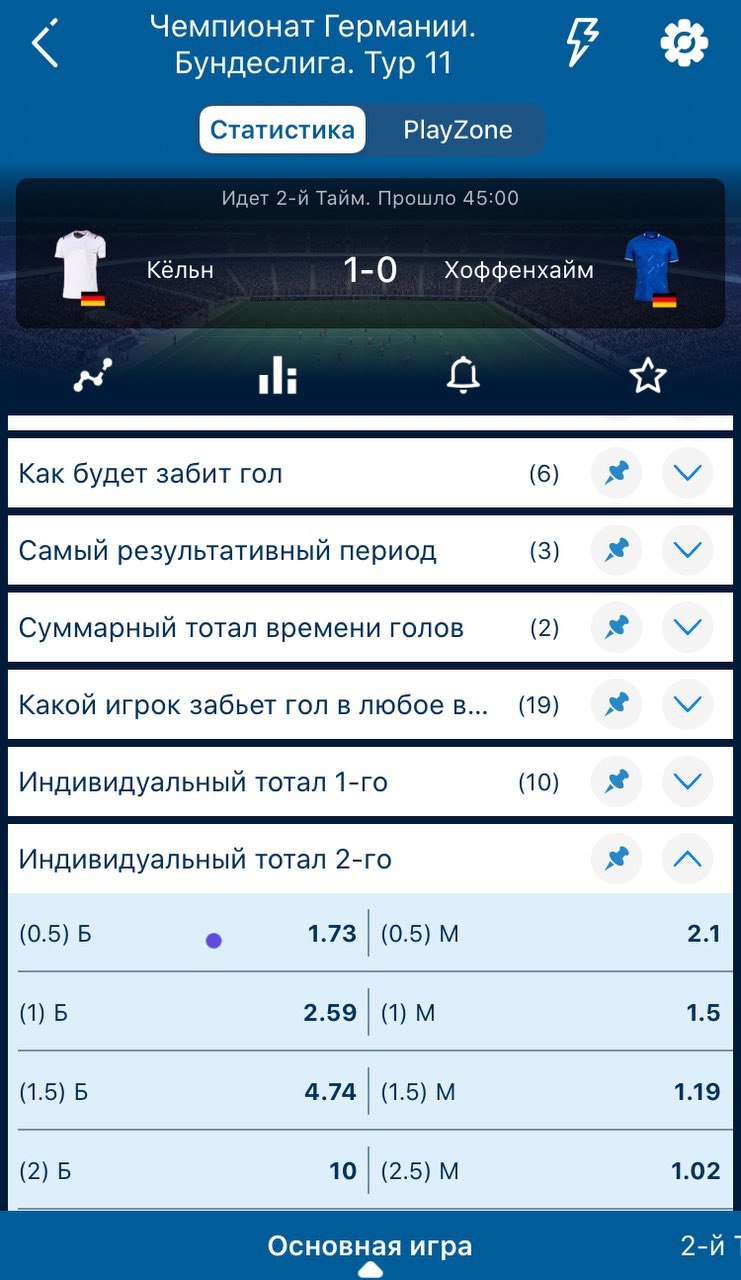Collapse the Индивидуальный тотал 2-го section
741x1280 pixels.
tap(687, 858)
